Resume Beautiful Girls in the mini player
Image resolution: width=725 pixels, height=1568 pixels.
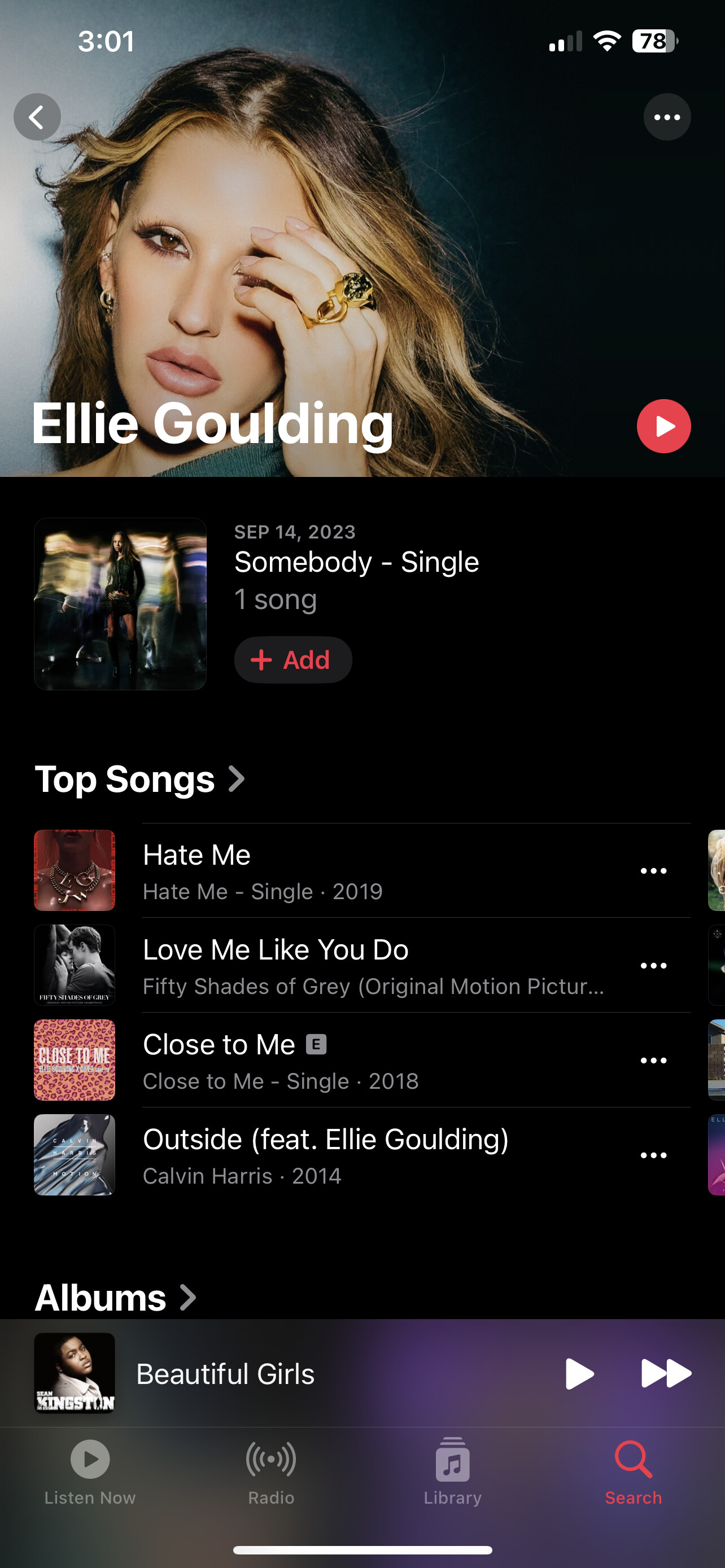(578, 1374)
